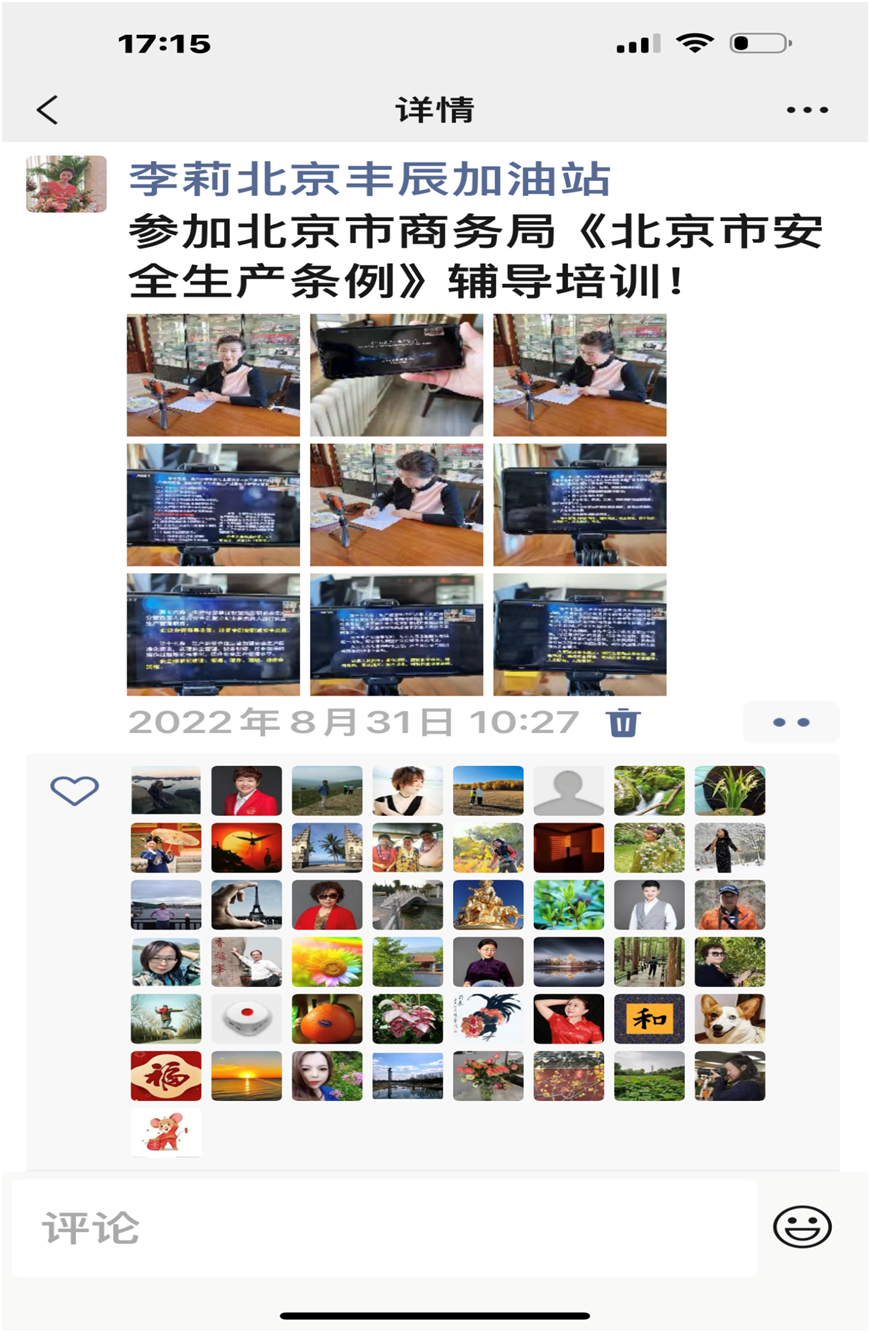This screenshot has width=870, height=1333.
Task: Open the poster's profile avatar
Action: [66, 184]
